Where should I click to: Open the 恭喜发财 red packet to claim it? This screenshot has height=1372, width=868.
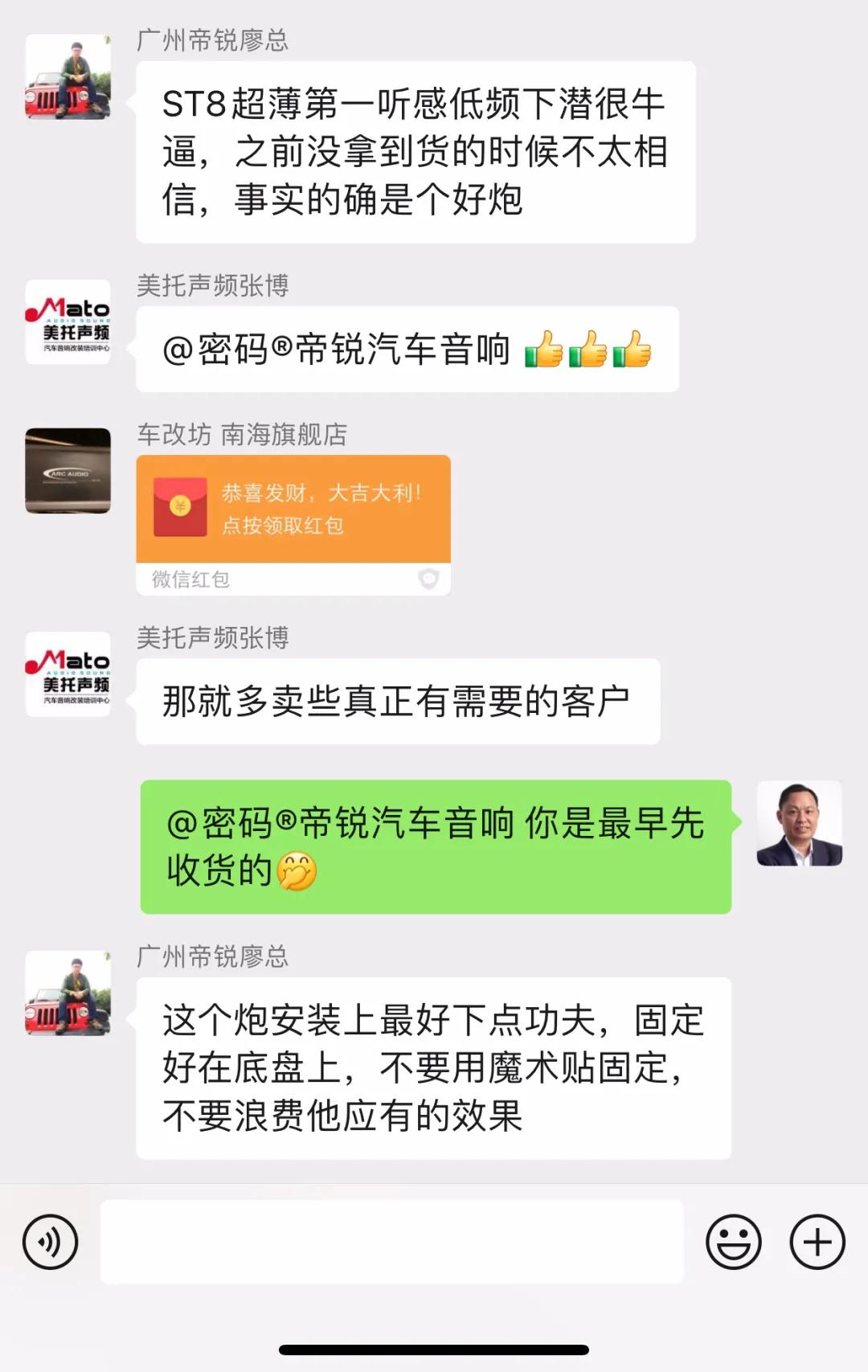293,506
